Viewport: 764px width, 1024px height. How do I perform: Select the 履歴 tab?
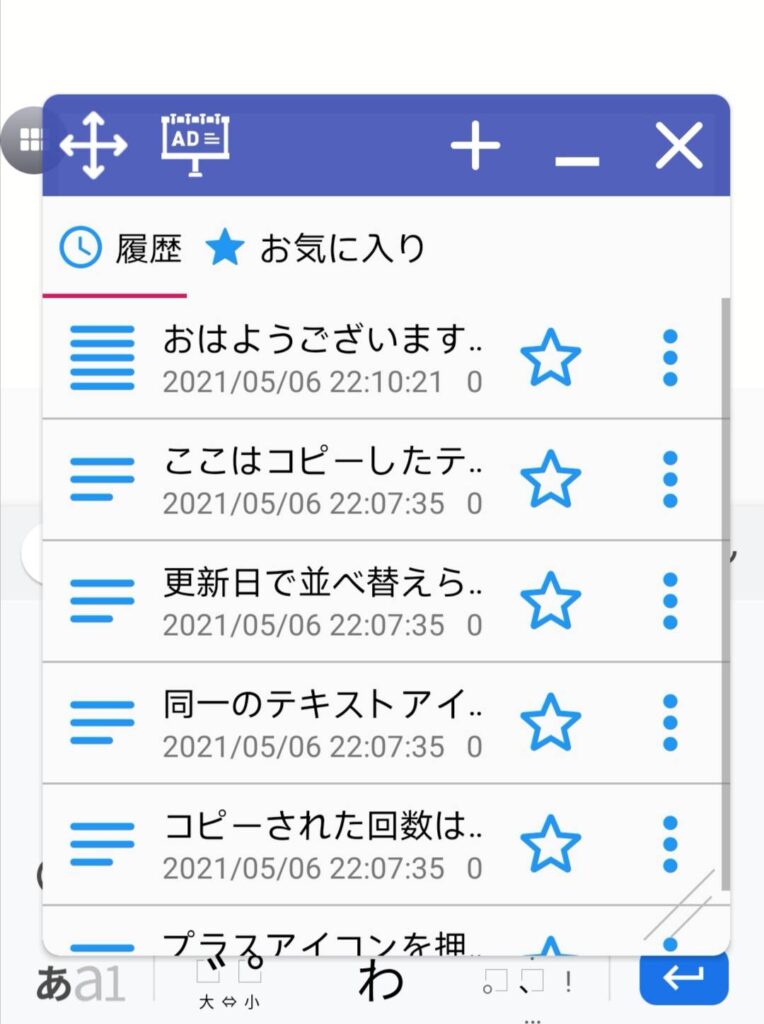pos(122,248)
